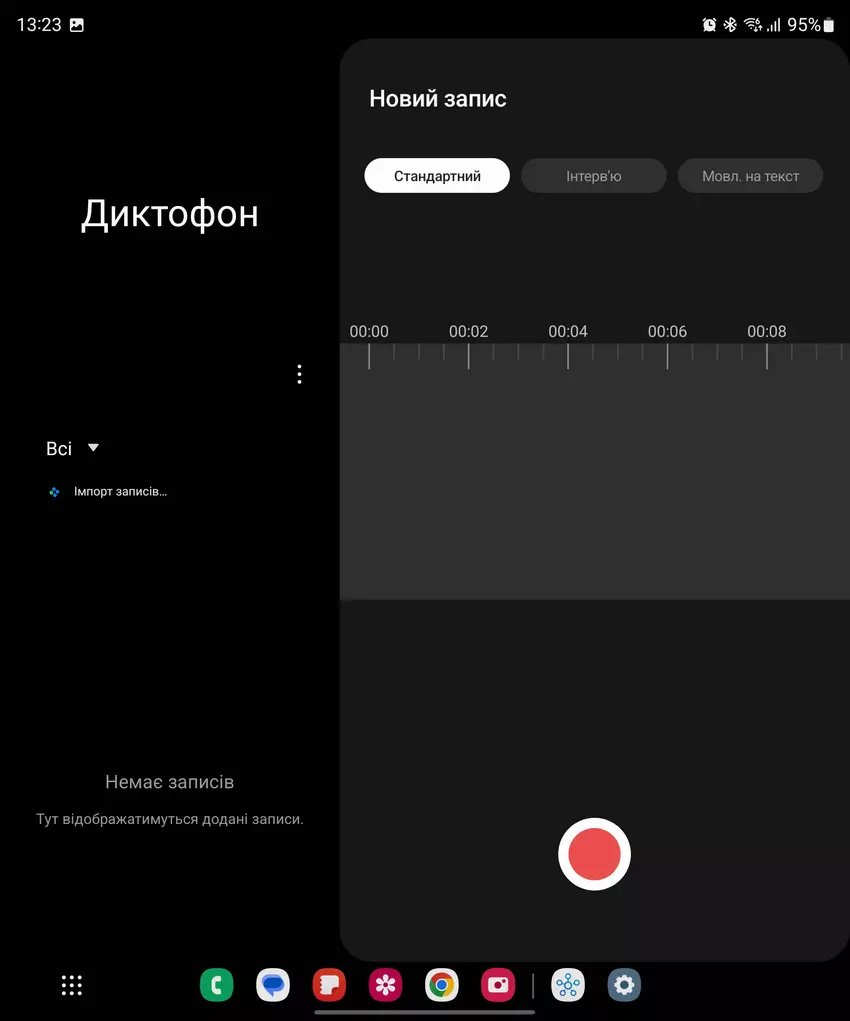The width and height of the screenshot is (850, 1021).
Task: Open the apps grid in the taskbar
Action: pyautogui.click(x=72, y=985)
